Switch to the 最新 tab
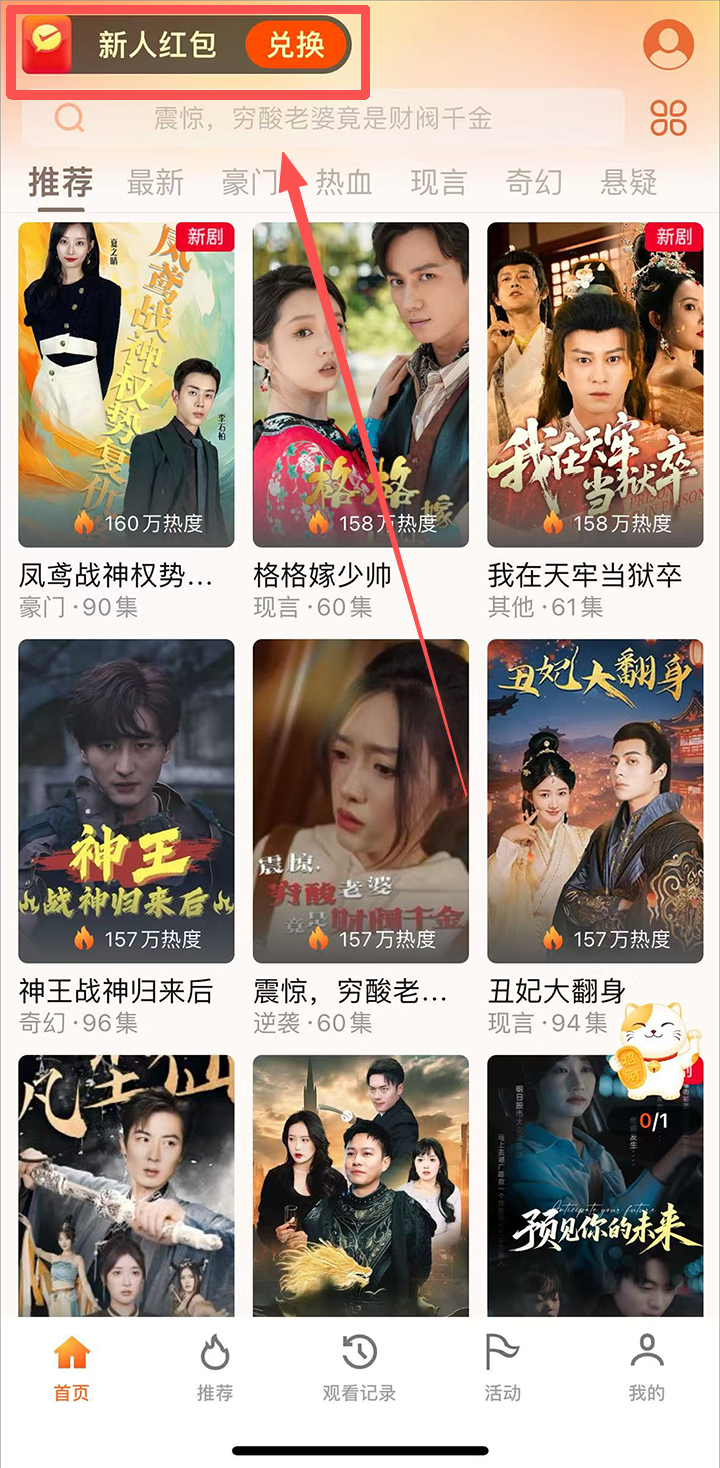720x1468 pixels. (155, 182)
